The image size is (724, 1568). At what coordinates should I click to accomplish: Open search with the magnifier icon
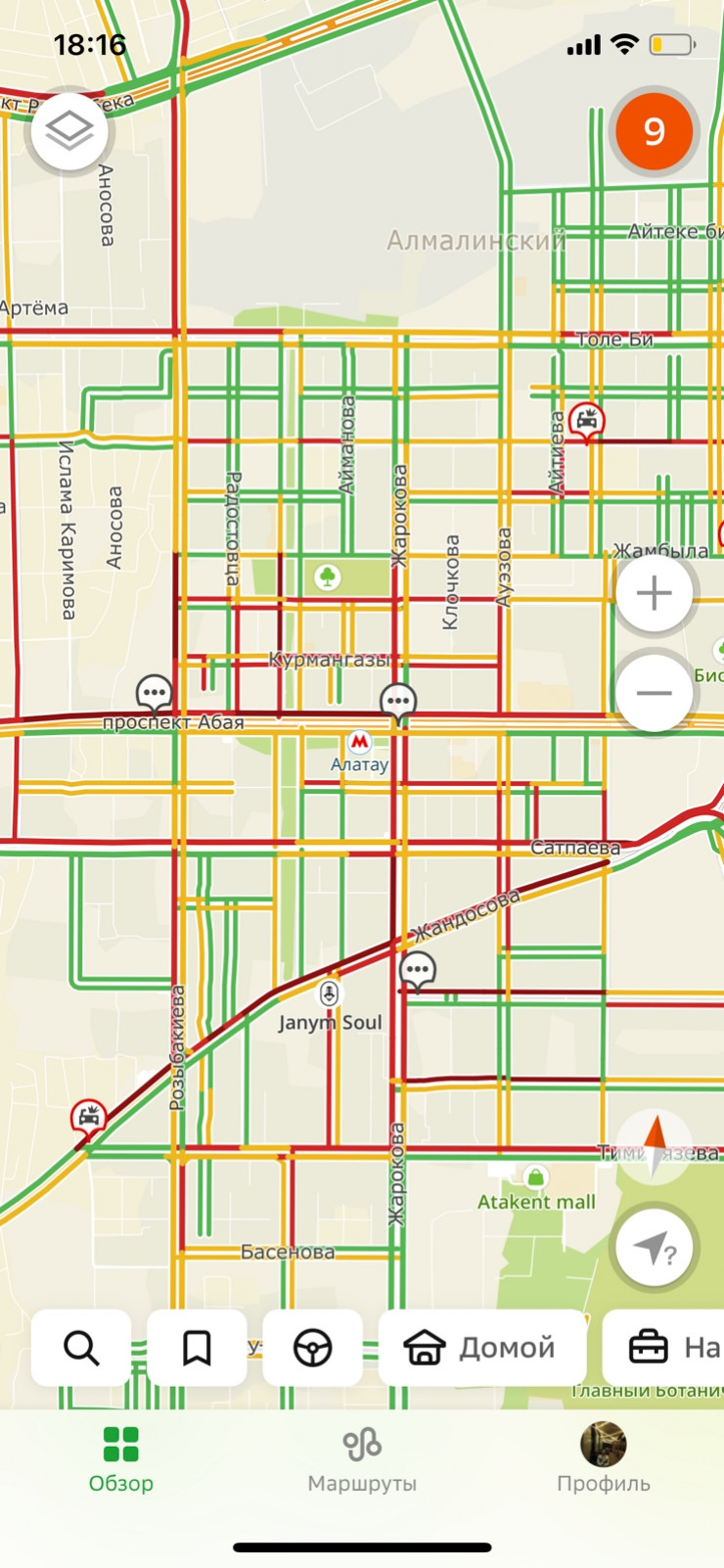tap(81, 1348)
